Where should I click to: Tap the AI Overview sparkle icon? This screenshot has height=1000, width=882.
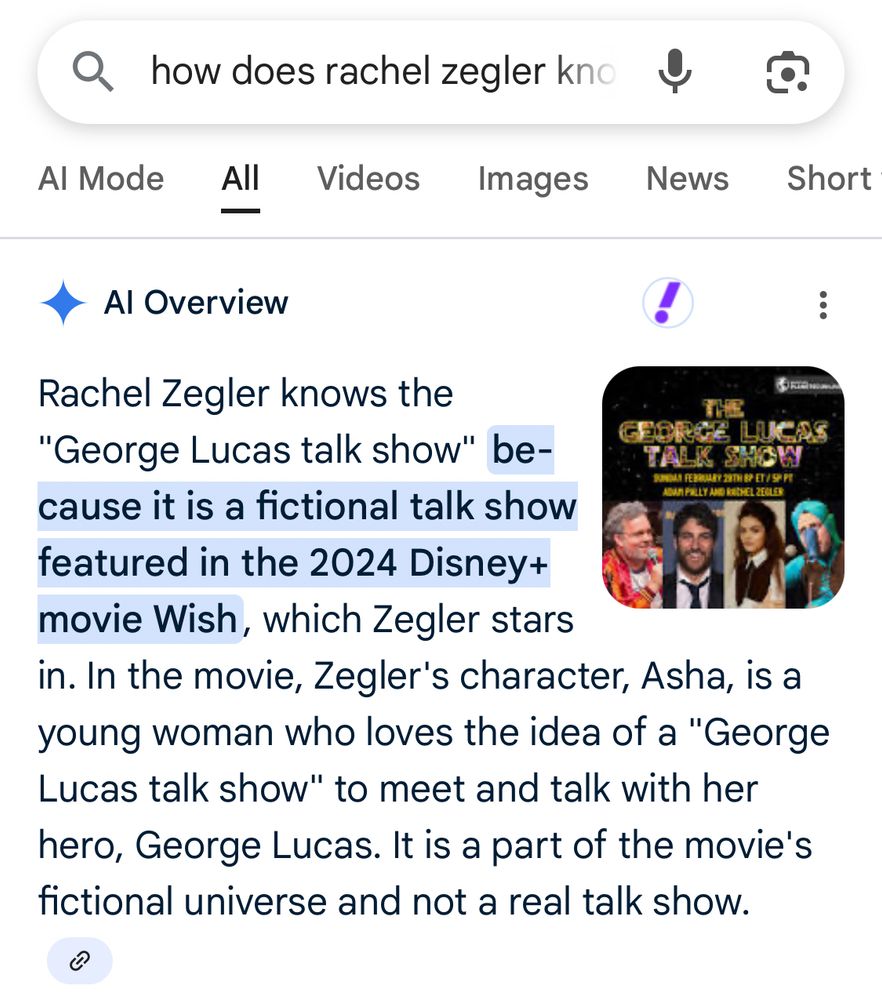(63, 302)
